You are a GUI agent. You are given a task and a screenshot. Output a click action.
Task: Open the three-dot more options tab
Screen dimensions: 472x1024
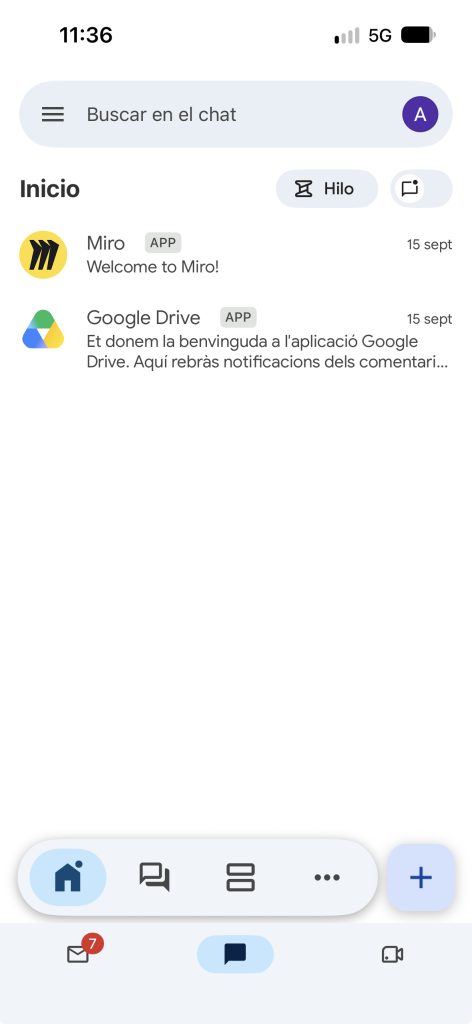[x=327, y=877]
